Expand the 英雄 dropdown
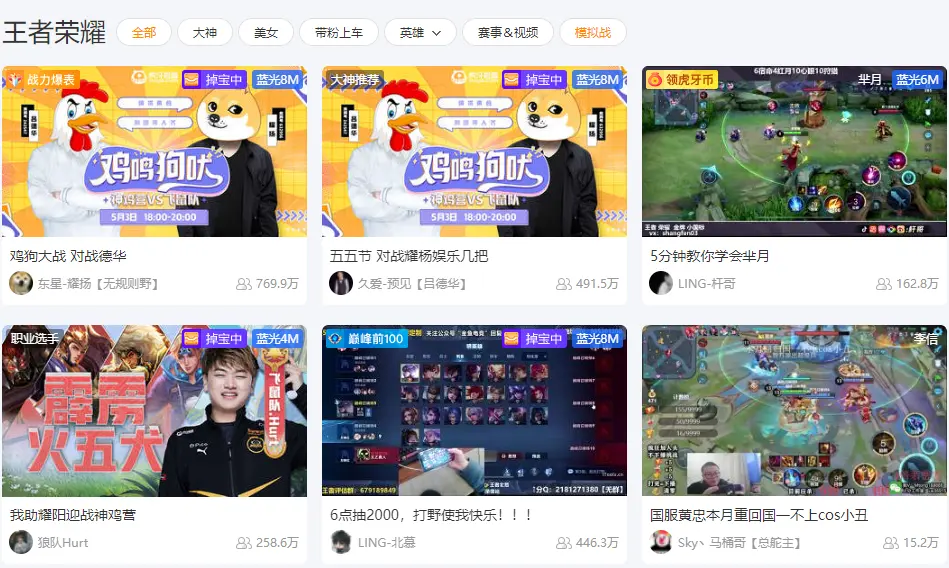This screenshot has height=568, width=949. click(x=420, y=33)
